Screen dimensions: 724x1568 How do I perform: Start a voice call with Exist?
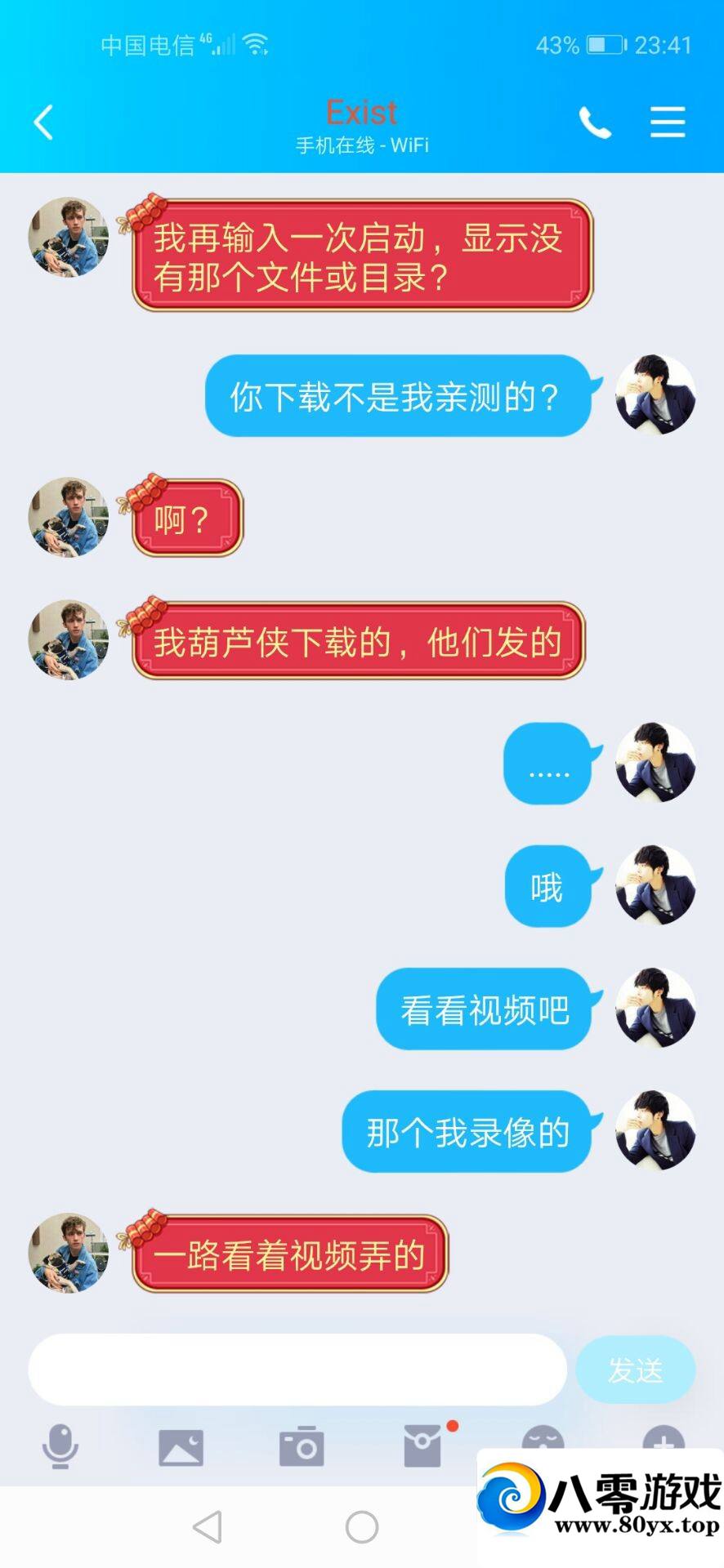595,122
